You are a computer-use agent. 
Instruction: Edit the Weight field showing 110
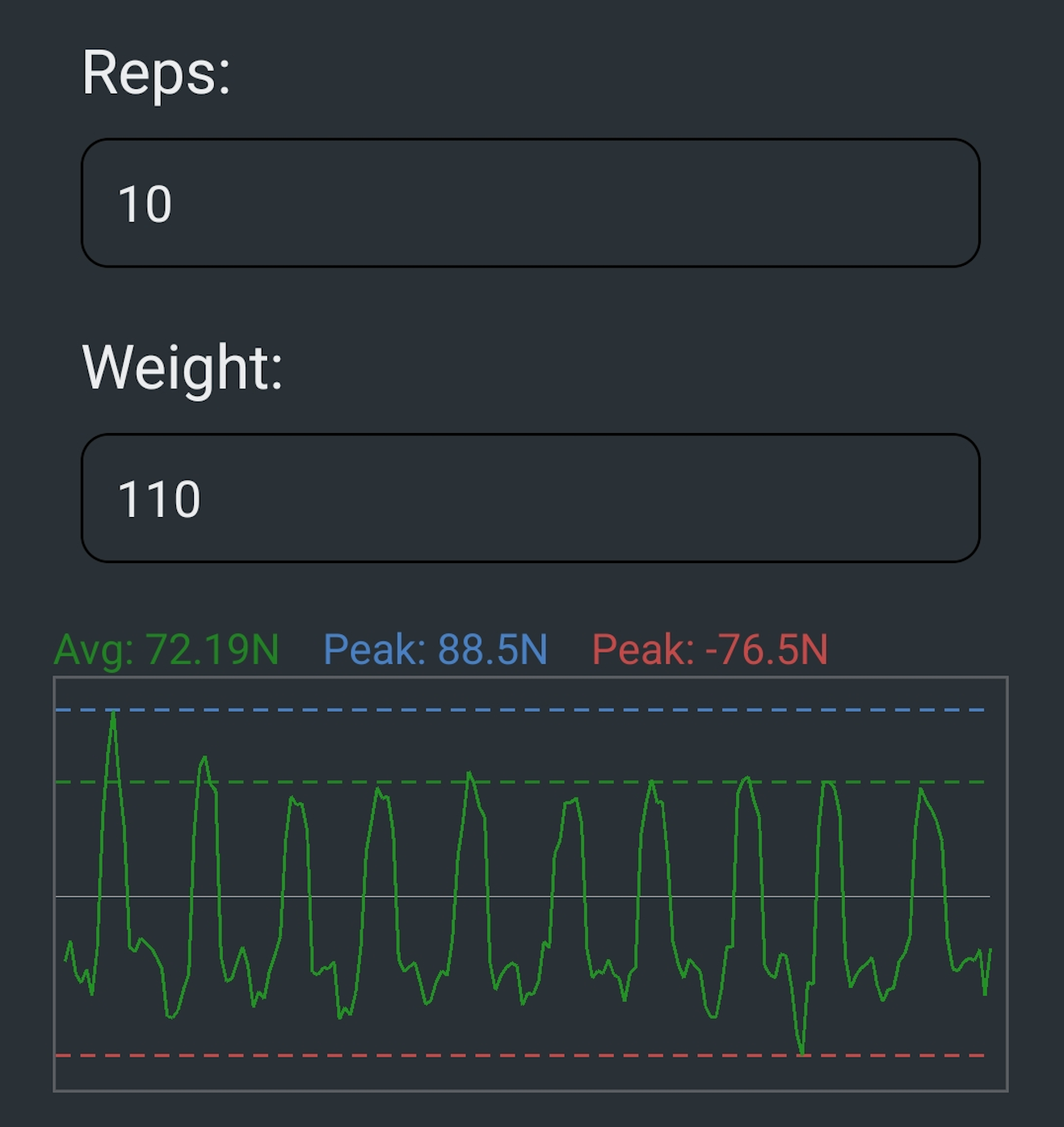[x=530, y=498]
